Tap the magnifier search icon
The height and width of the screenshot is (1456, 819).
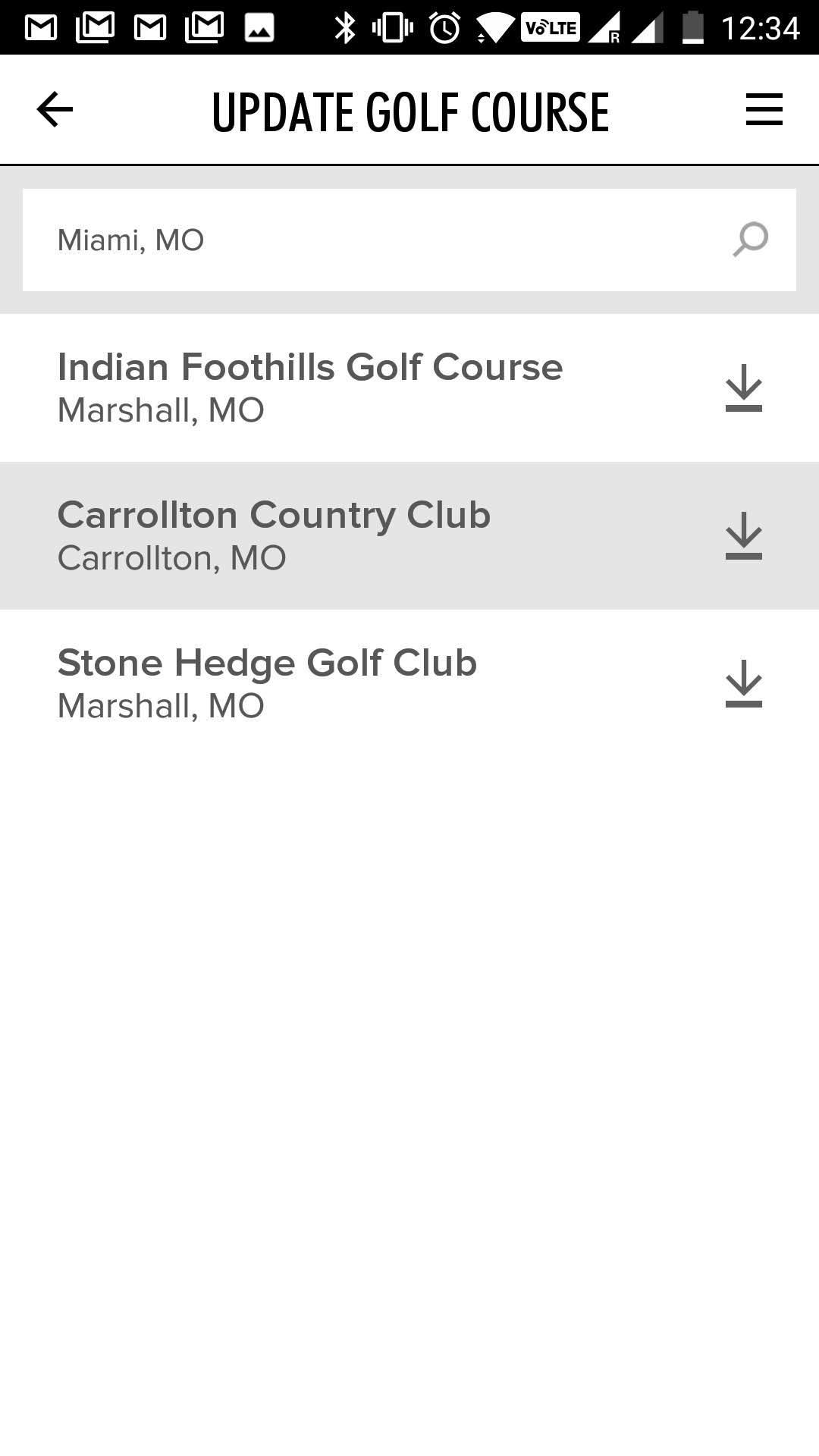click(750, 240)
